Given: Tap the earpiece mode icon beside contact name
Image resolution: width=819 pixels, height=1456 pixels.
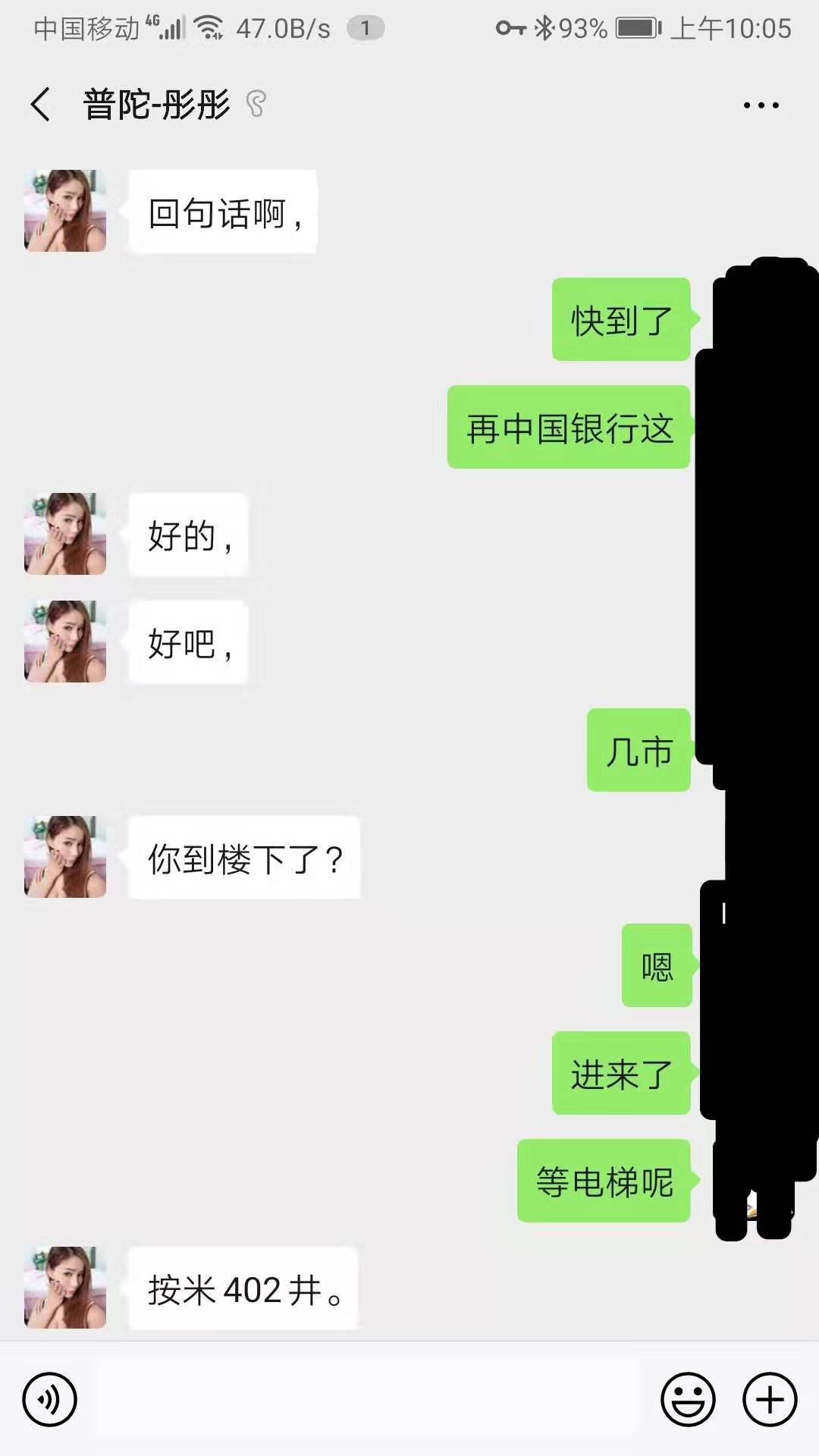Looking at the screenshot, I should [256, 106].
